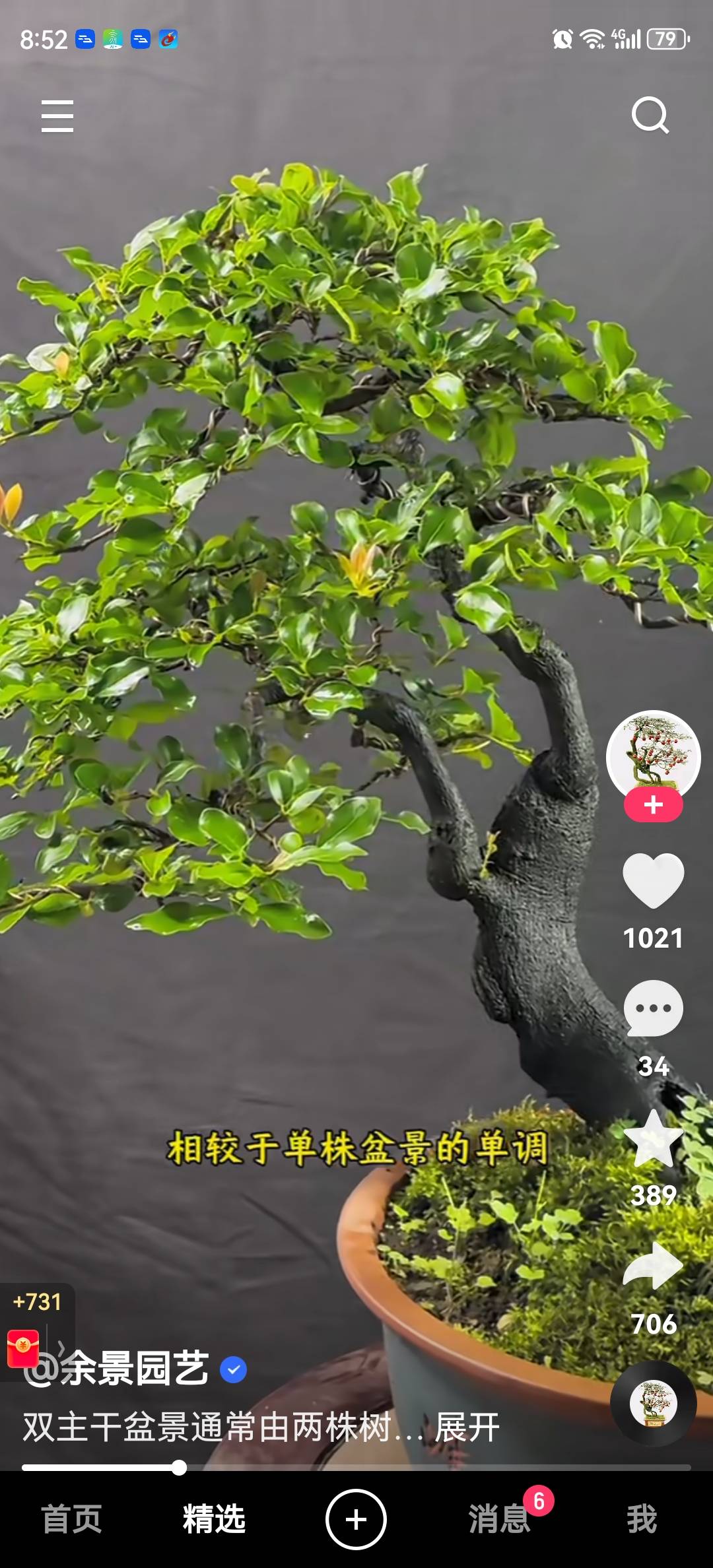Go to the 我 profile tab
The height and width of the screenshot is (1568, 713).
point(641,1519)
